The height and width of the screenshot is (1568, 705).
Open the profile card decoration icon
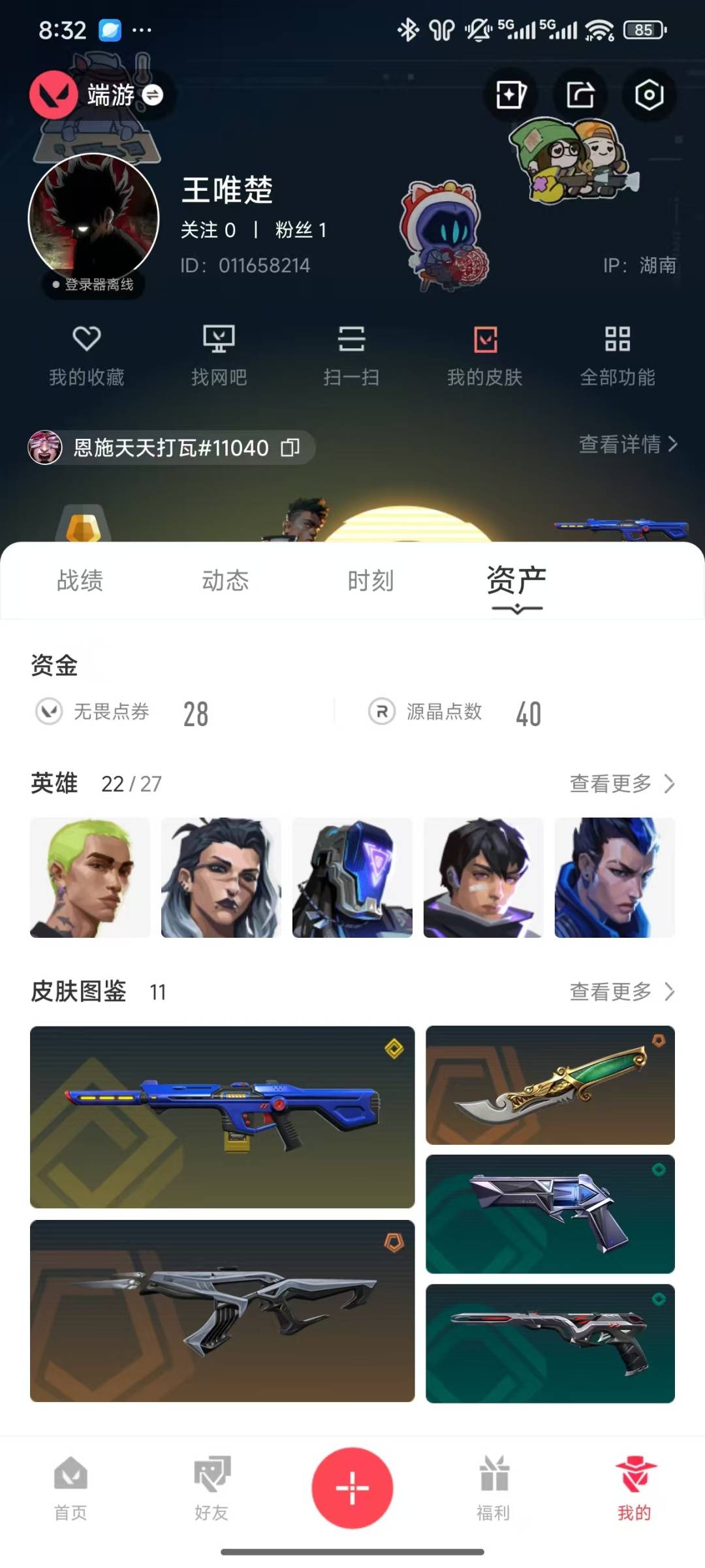click(x=510, y=95)
